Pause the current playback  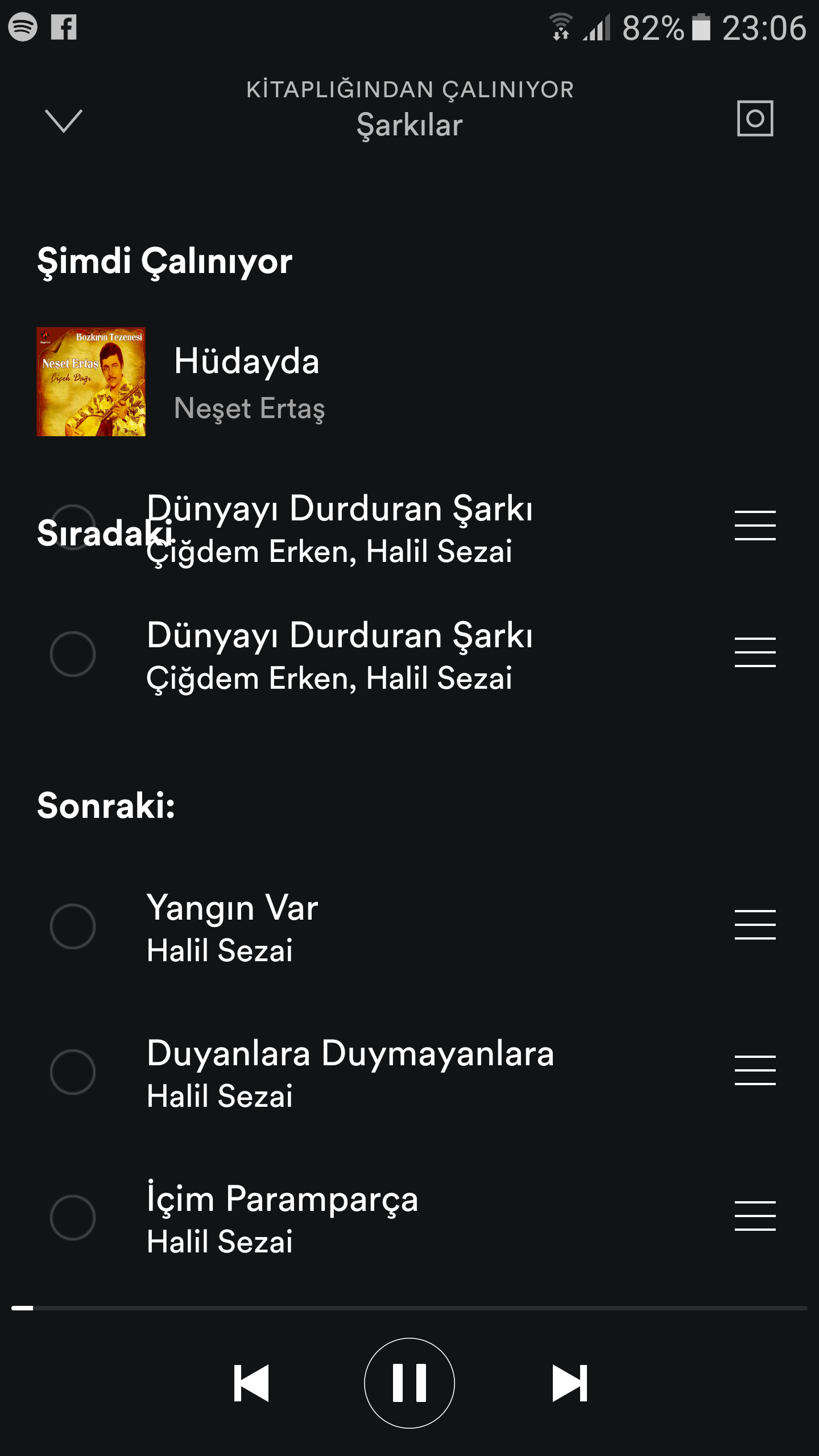pos(409,1383)
